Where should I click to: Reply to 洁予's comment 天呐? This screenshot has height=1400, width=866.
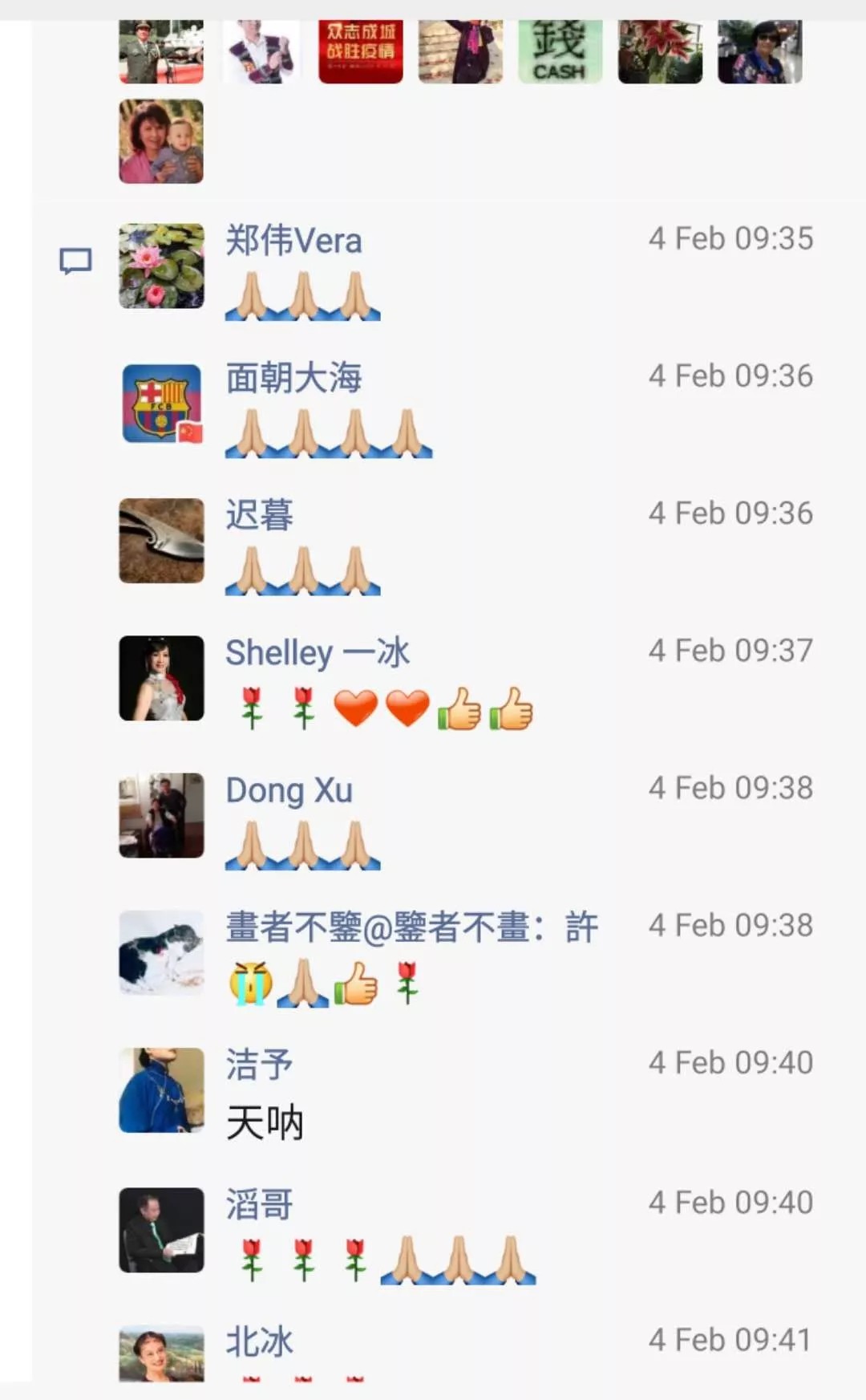point(265,1122)
